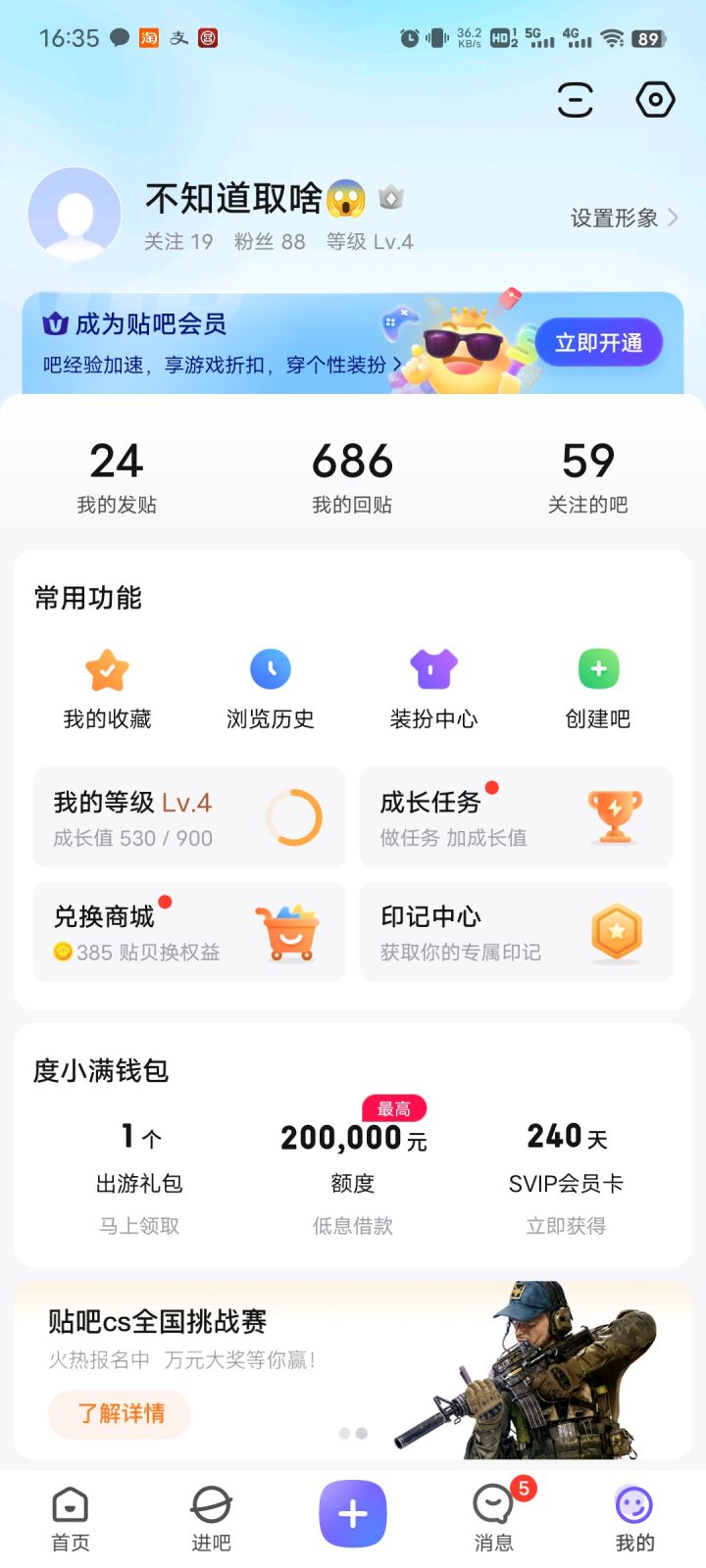Viewport: 706px width, 1568px height.
Task: Open 关注的吧 followed forums
Action: (x=587, y=477)
